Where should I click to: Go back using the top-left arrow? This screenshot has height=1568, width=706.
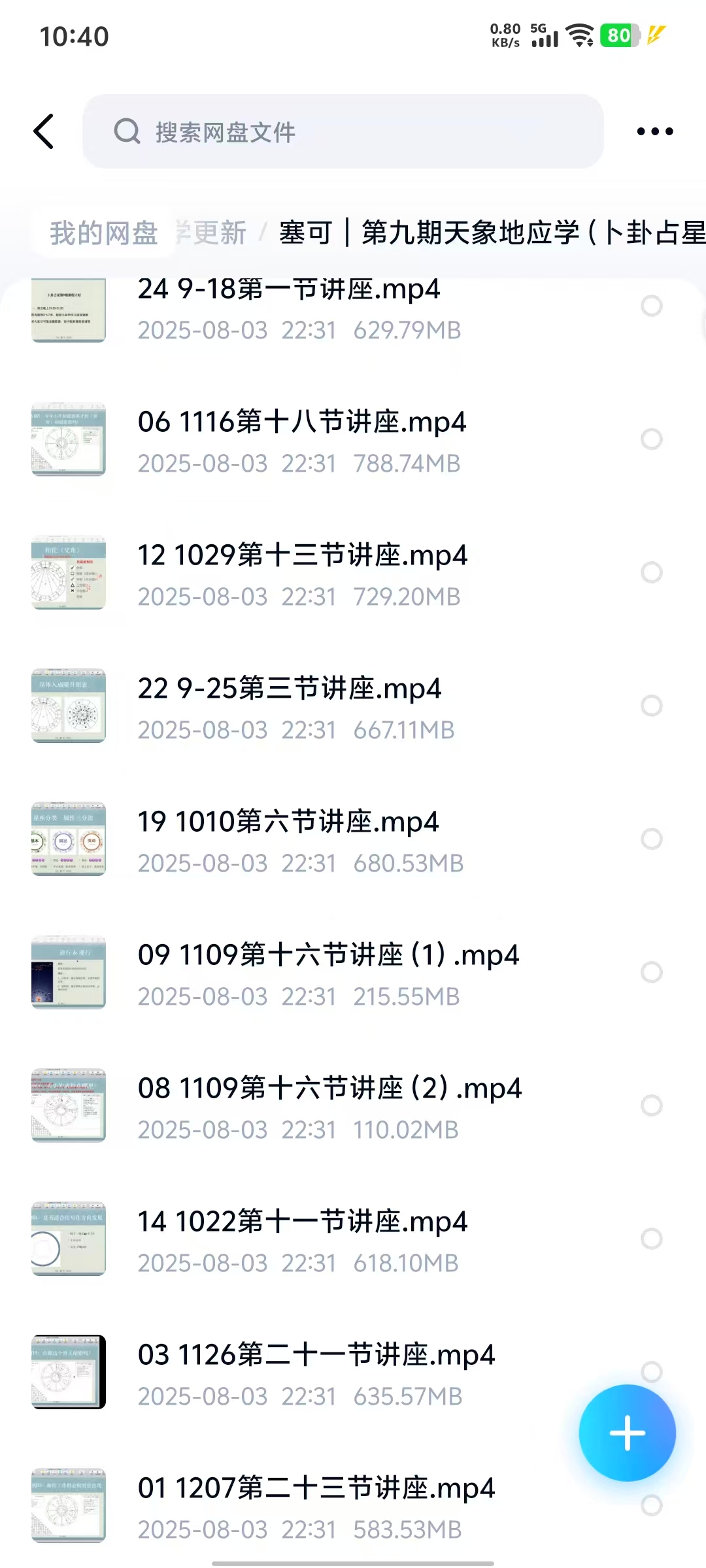[44, 131]
